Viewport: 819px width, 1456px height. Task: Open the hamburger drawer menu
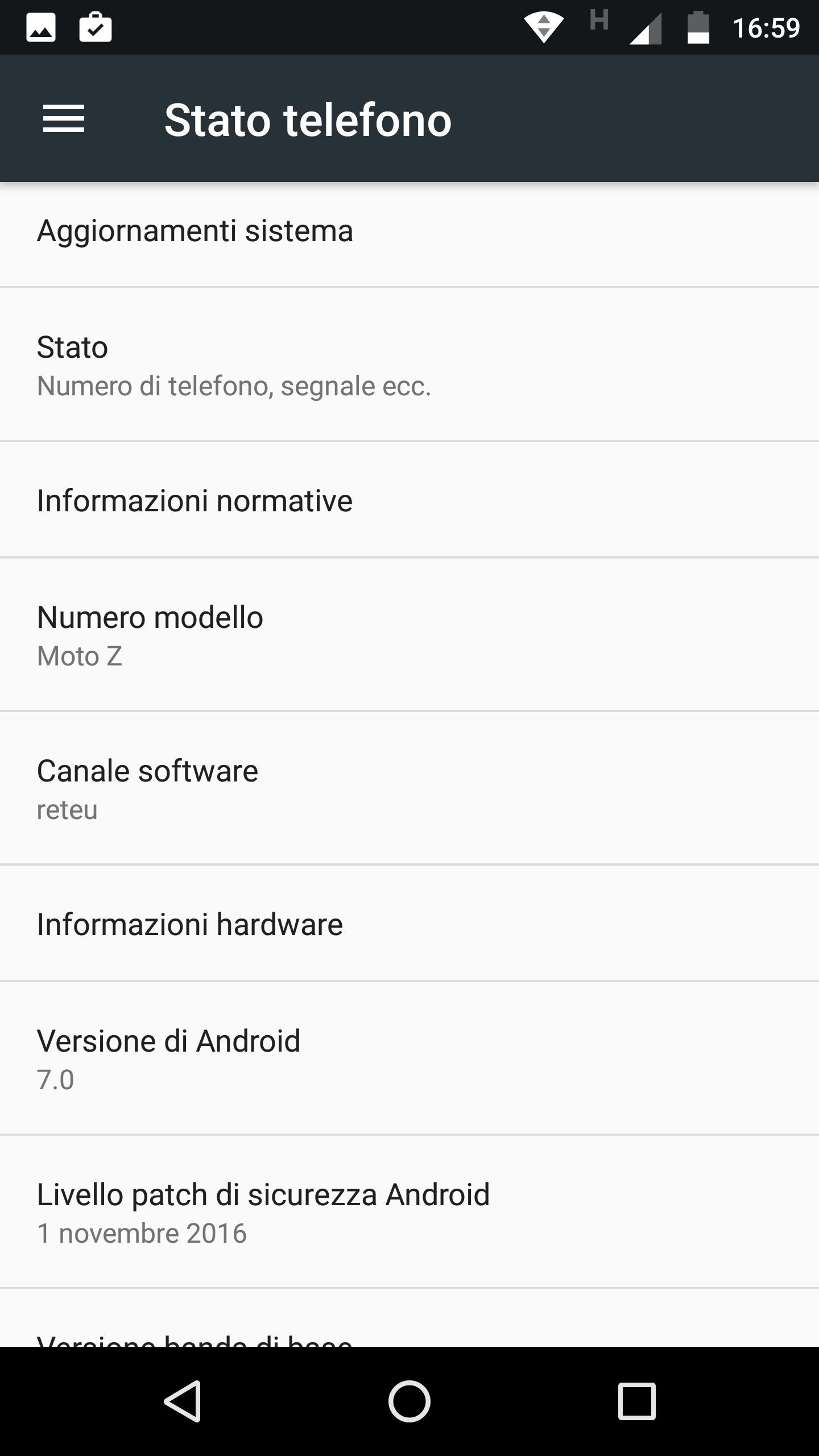coord(64,118)
